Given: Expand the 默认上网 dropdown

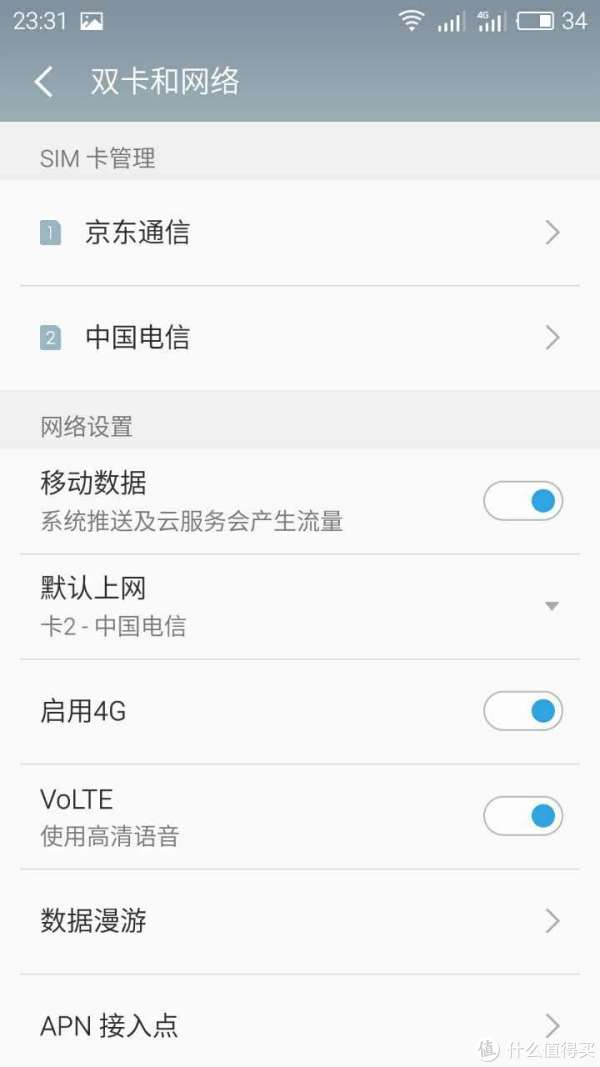Looking at the screenshot, I should (x=300, y=606).
